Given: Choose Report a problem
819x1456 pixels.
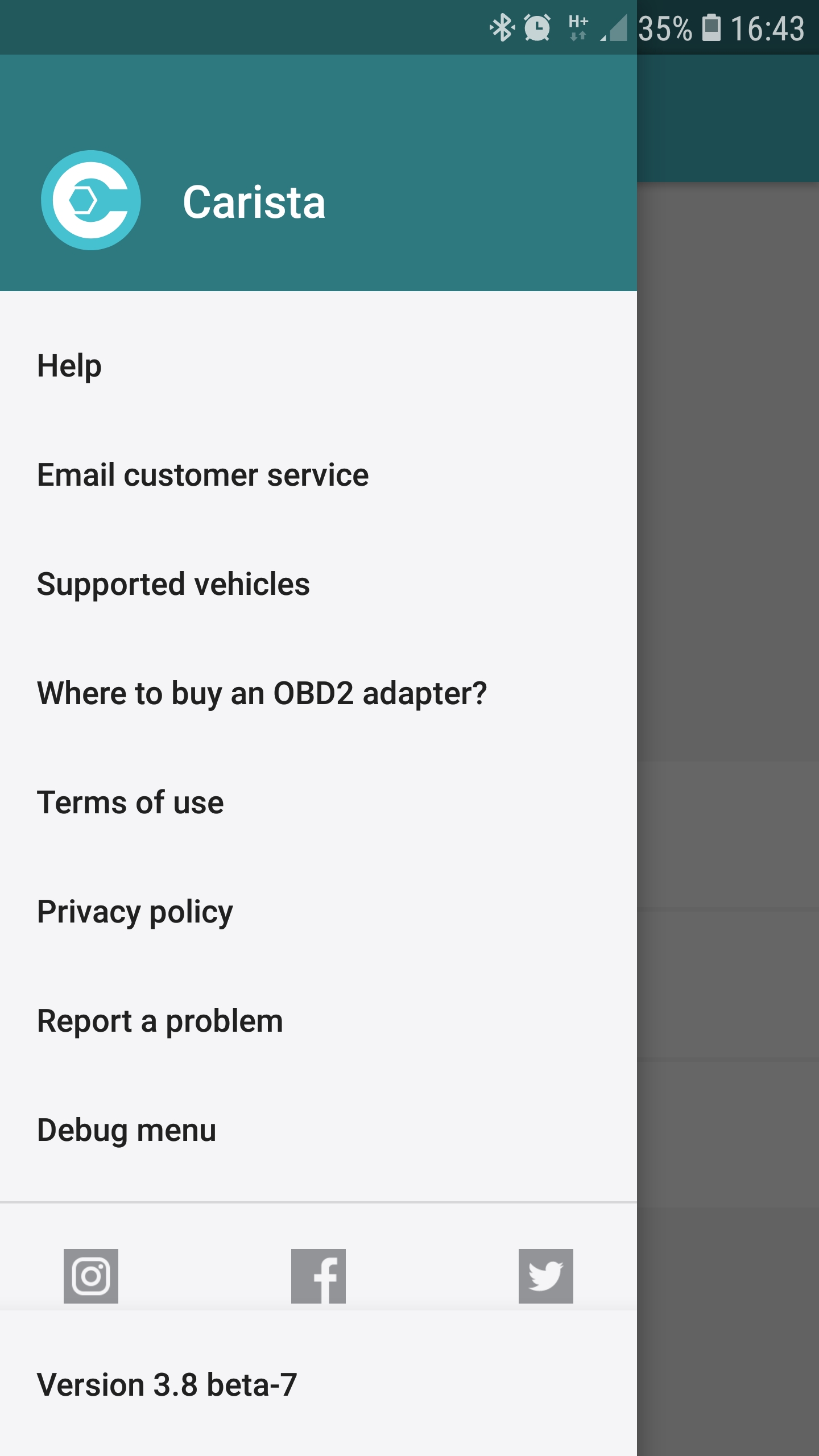Looking at the screenshot, I should [x=160, y=1021].
